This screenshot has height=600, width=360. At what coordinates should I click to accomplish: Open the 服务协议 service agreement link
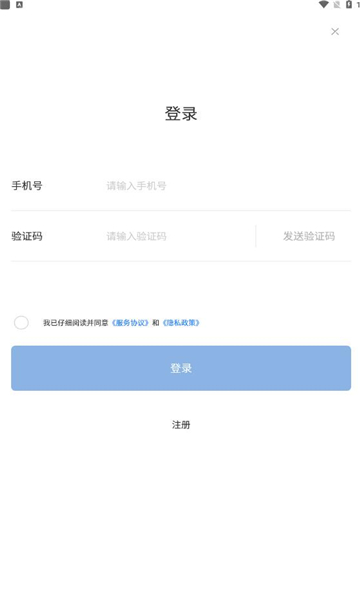tap(130, 323)
